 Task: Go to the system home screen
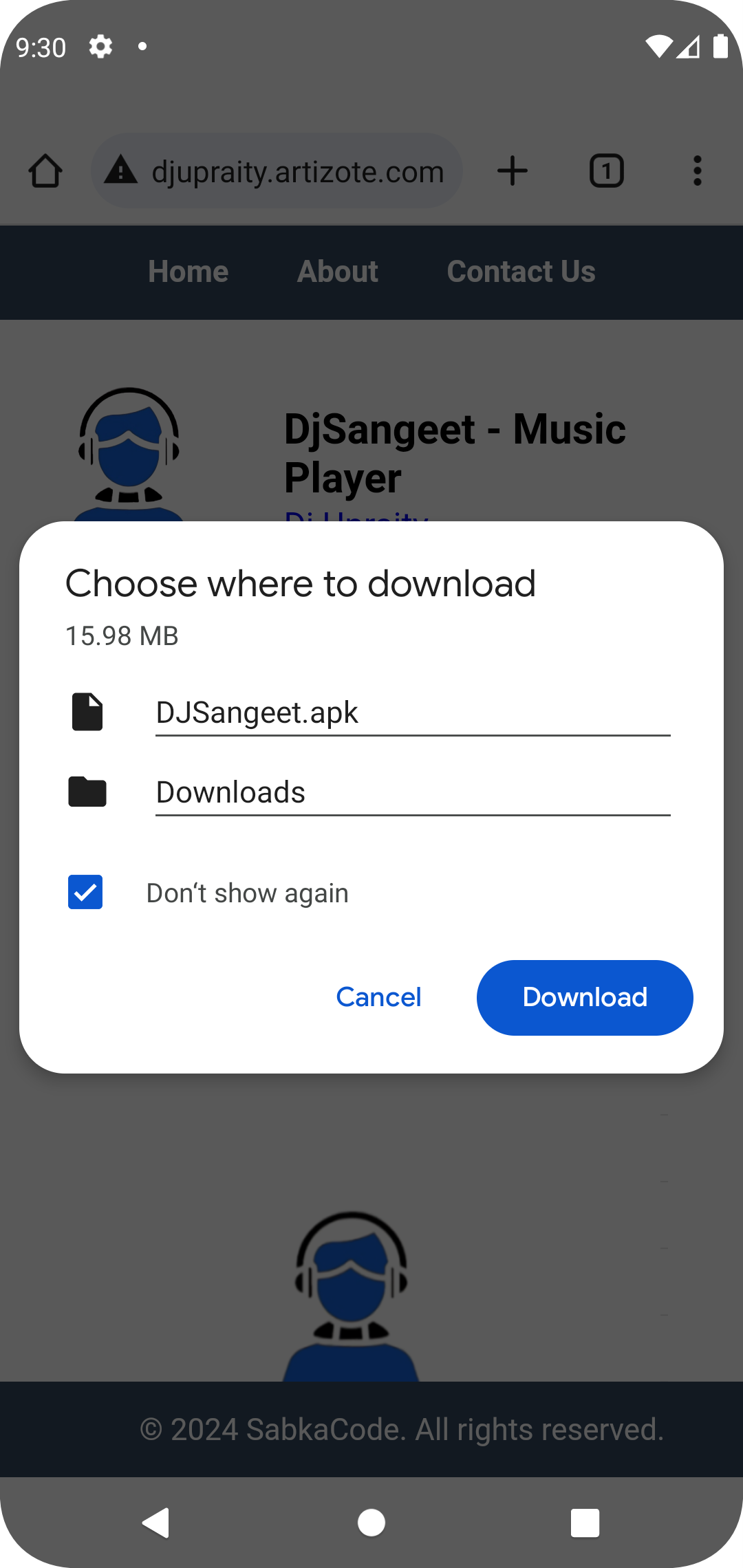(x=371, y=1523)
